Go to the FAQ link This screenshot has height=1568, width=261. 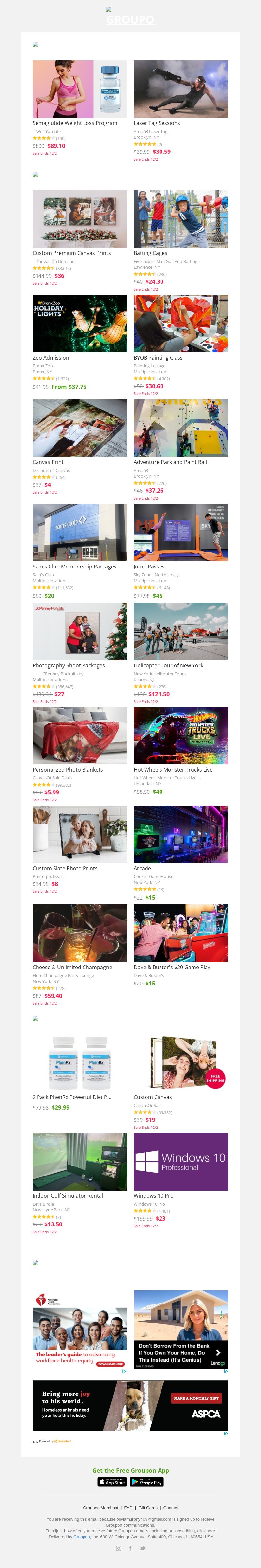[128, 1508]
